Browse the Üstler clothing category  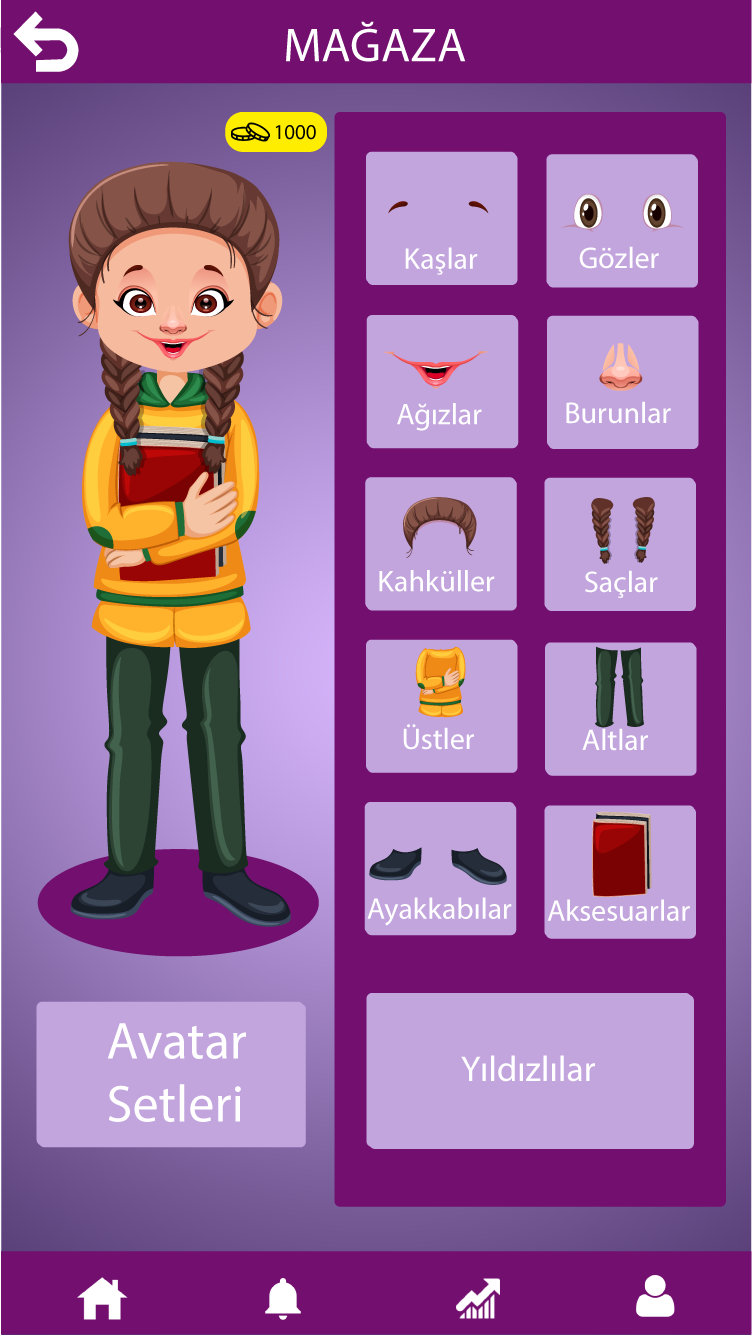pyautogui.click(x=441, y=706)
